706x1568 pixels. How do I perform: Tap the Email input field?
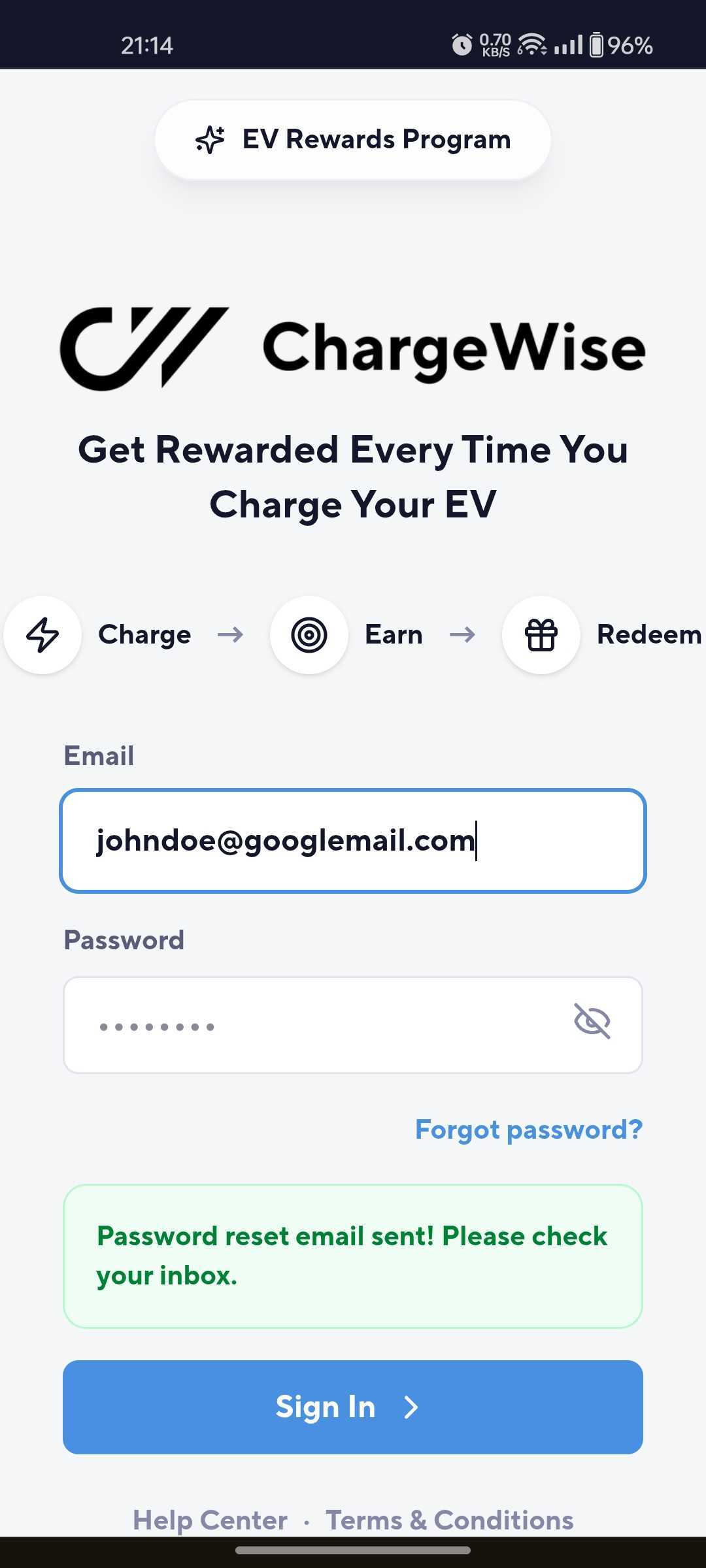pos(353,841)
